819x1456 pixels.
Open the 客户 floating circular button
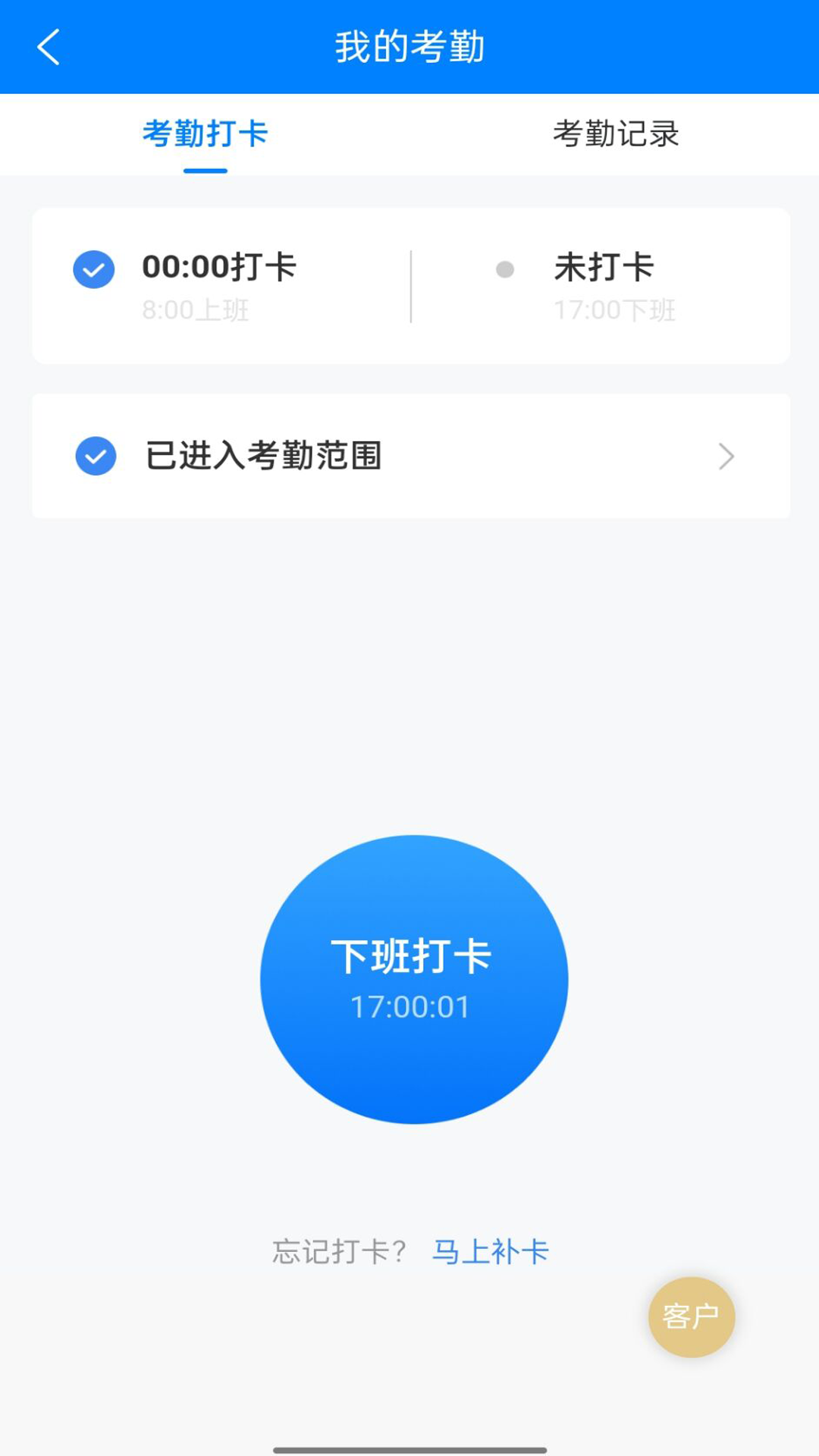691,1317
